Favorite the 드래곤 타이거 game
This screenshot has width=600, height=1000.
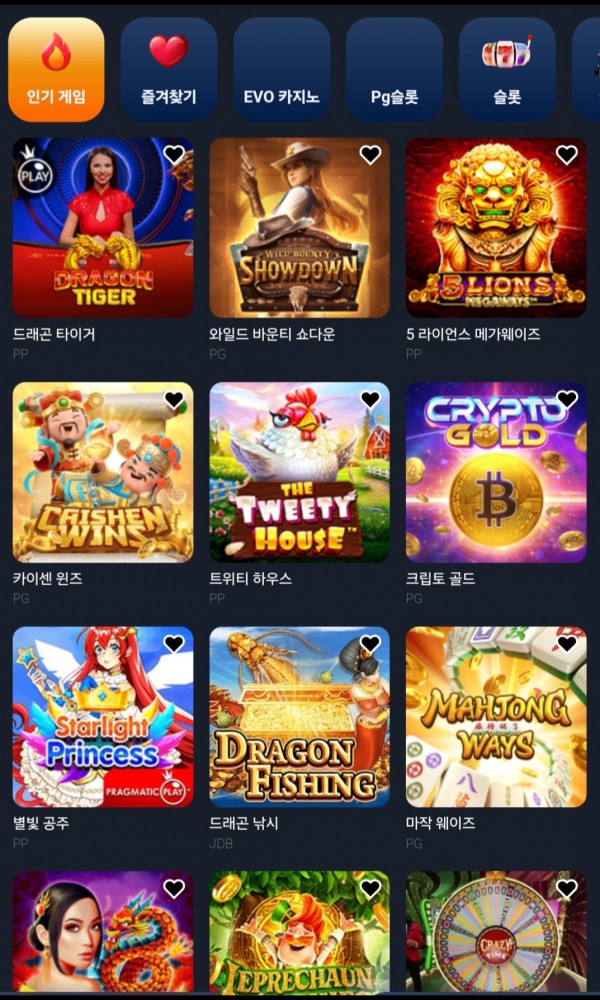[174, 155]
